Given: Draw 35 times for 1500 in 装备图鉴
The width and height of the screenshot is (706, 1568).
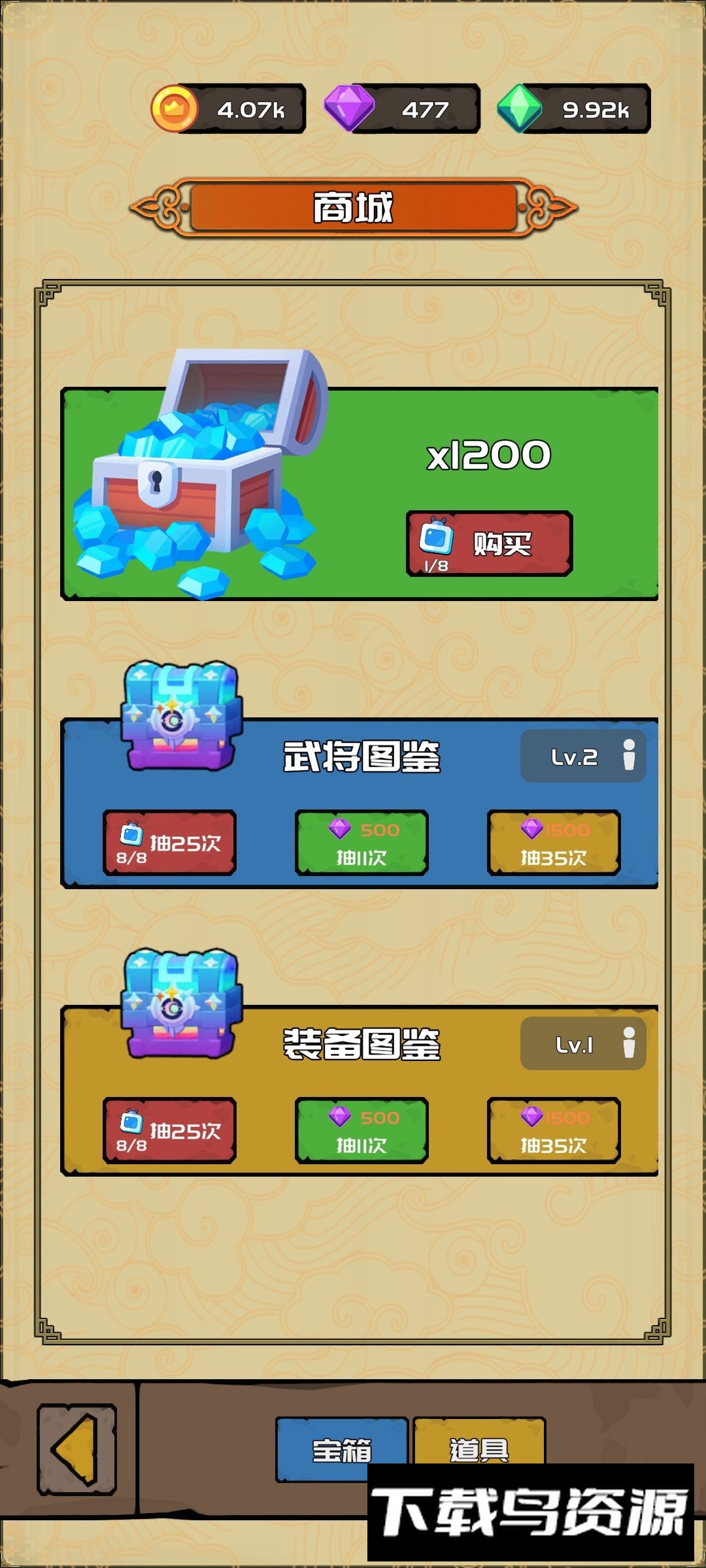Looking at the screenshot, I should pyautogui.click(x=554, y=1130).
